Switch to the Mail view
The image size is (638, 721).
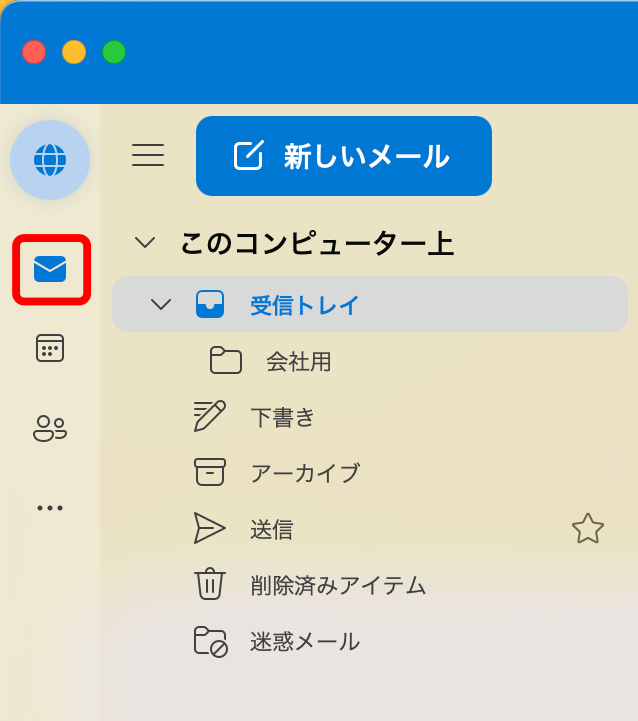(50, 269)
